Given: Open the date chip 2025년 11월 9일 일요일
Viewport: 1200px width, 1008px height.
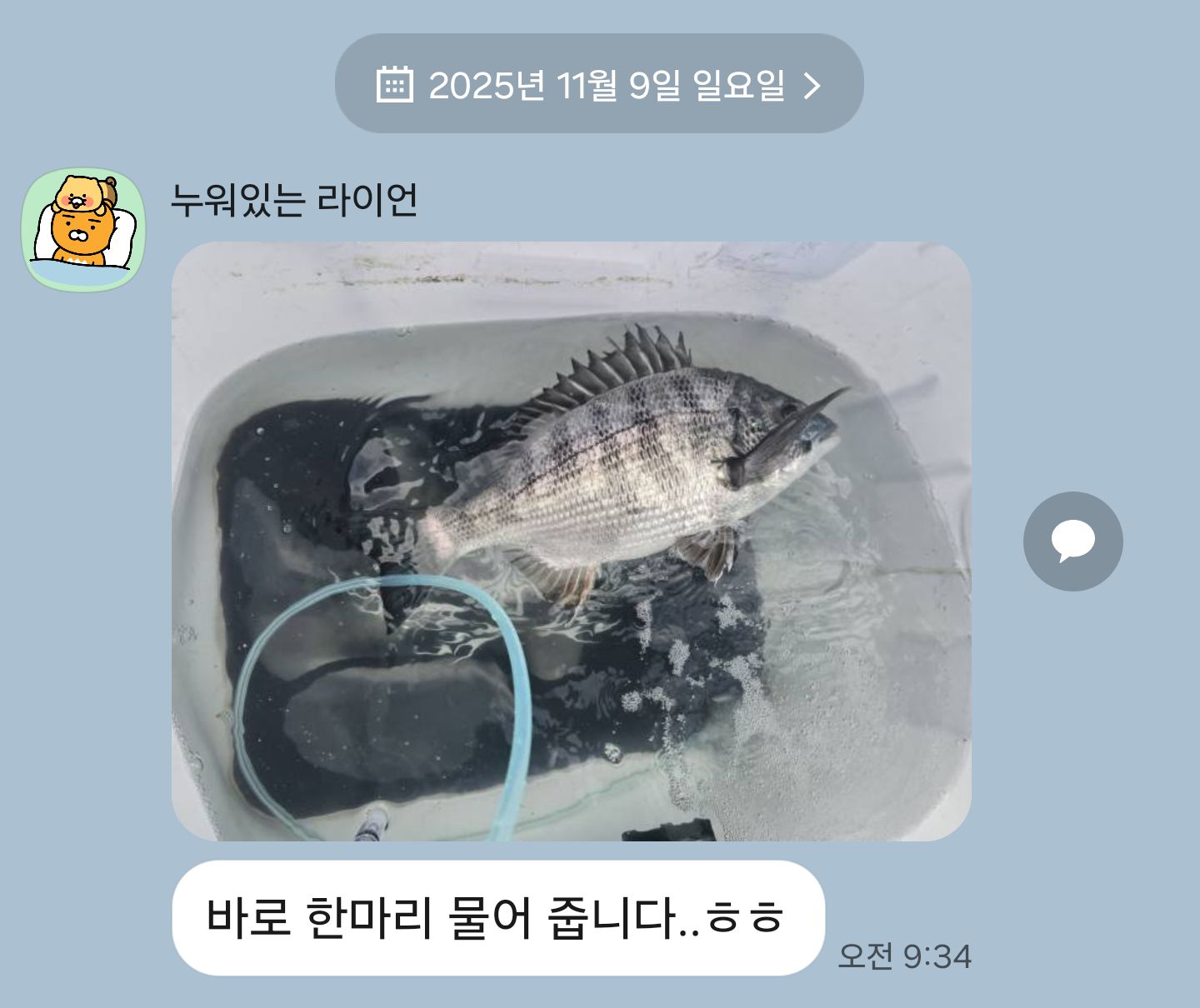Looking at the screenshot, I should (x=599, y=84).
